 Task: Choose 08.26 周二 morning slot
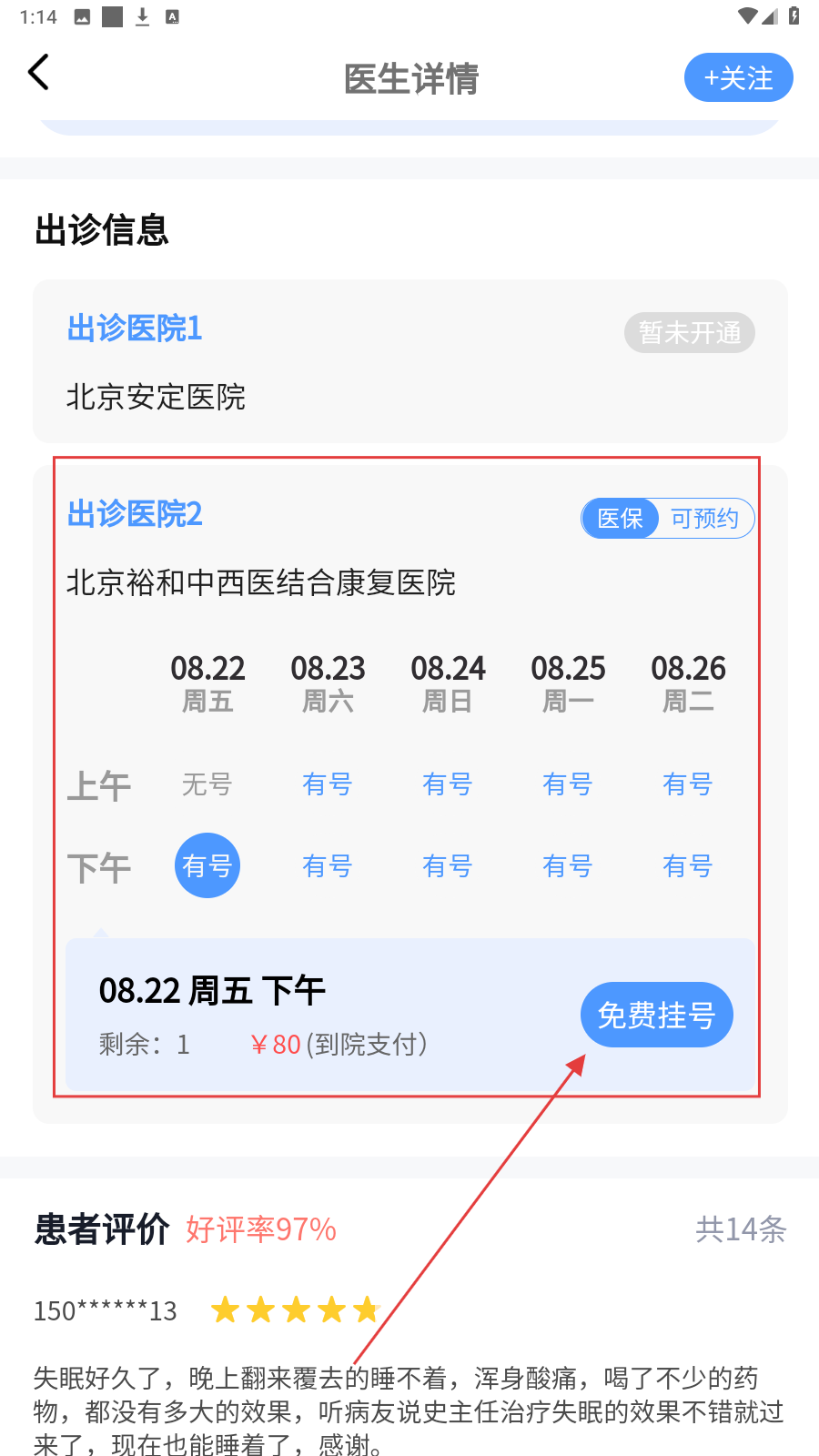(688, 784)
